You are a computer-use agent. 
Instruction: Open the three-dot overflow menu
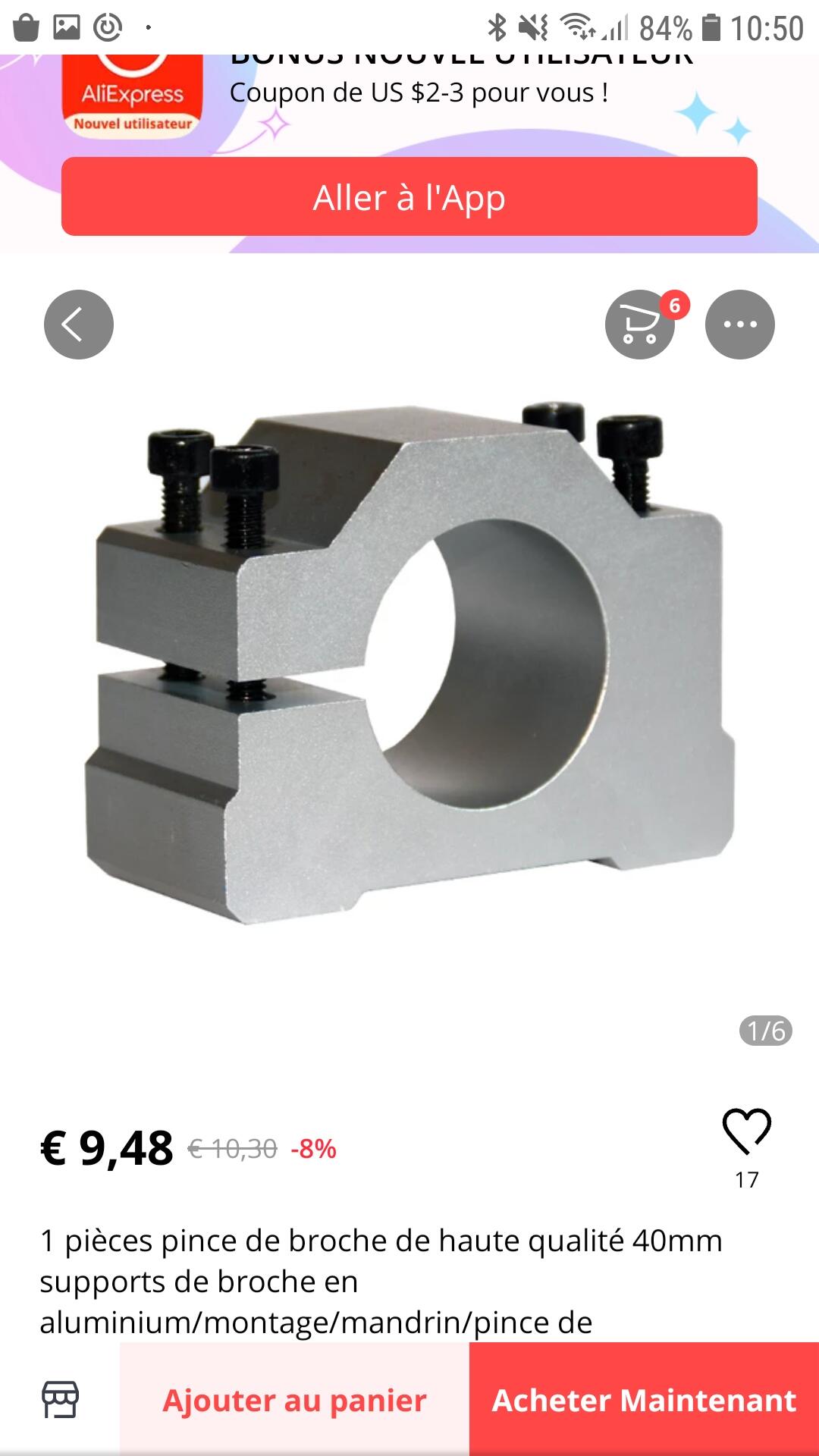(740, 325)
